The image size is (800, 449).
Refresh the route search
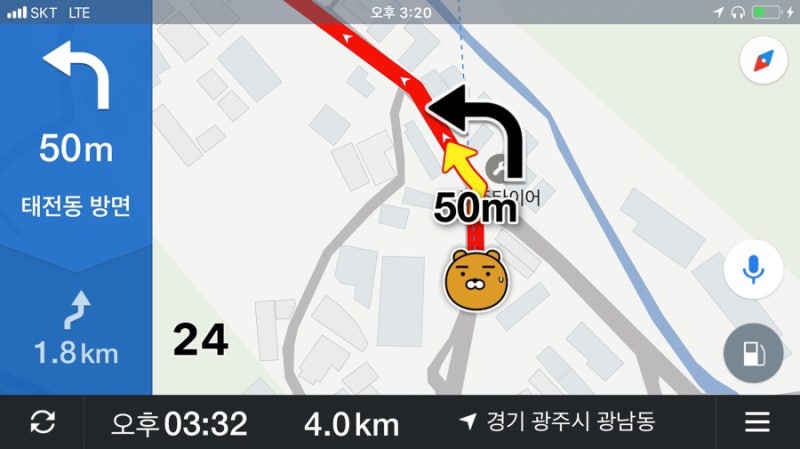42,422
